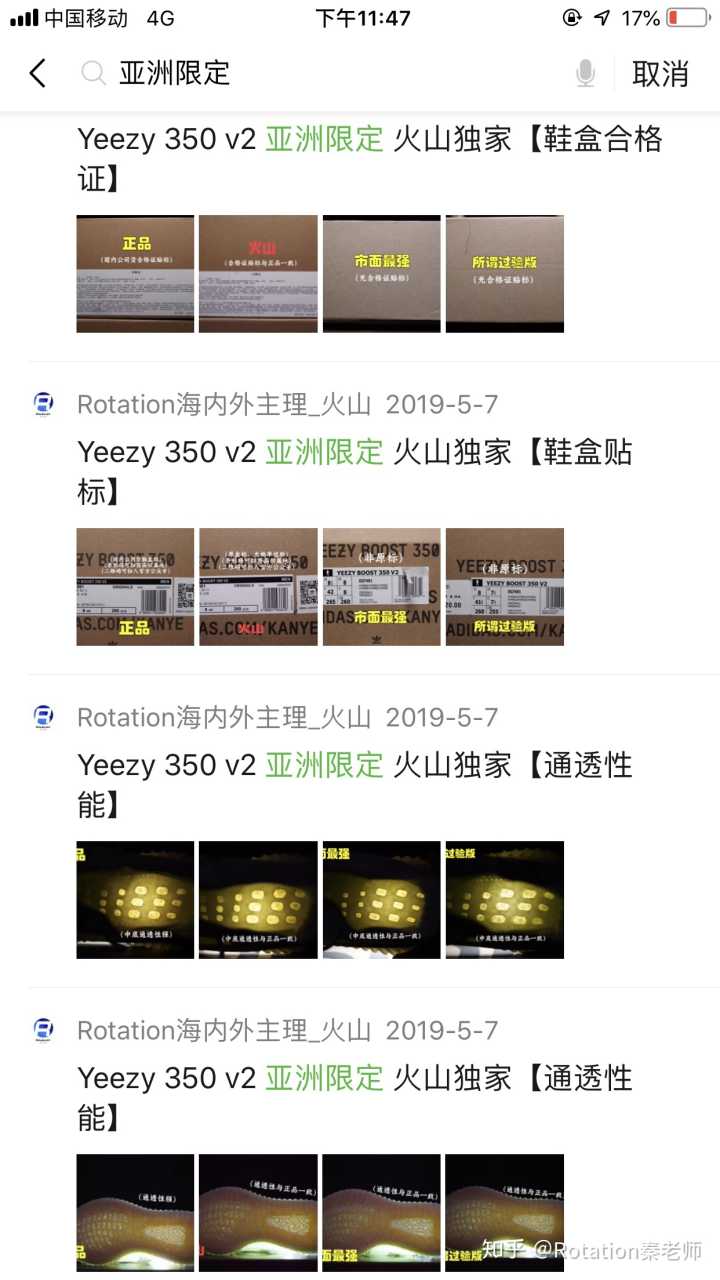Open the 所谓过验版 photo in the 鞋盒贴标 post
This screenshot has width=720, height=1280.
[504, 587]
